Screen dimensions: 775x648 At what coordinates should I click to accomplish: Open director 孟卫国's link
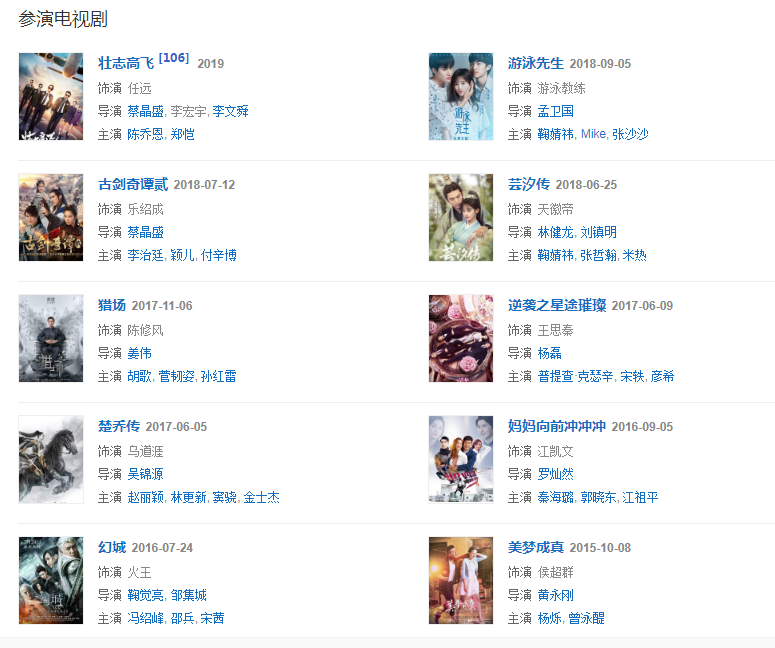coord(555,111)
